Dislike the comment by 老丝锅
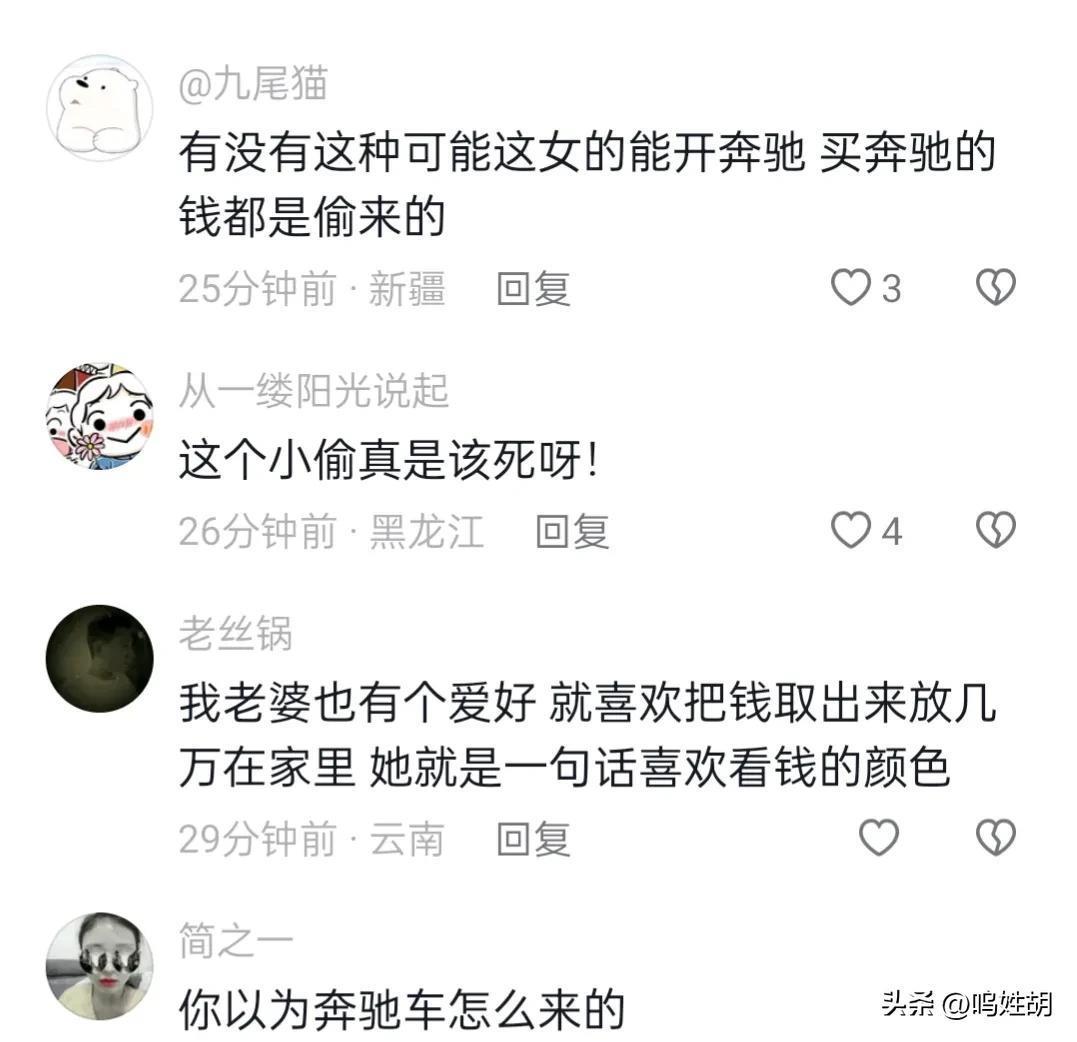The width and height of the screenshot is (1077, 1042). click(x=995, y=838)
